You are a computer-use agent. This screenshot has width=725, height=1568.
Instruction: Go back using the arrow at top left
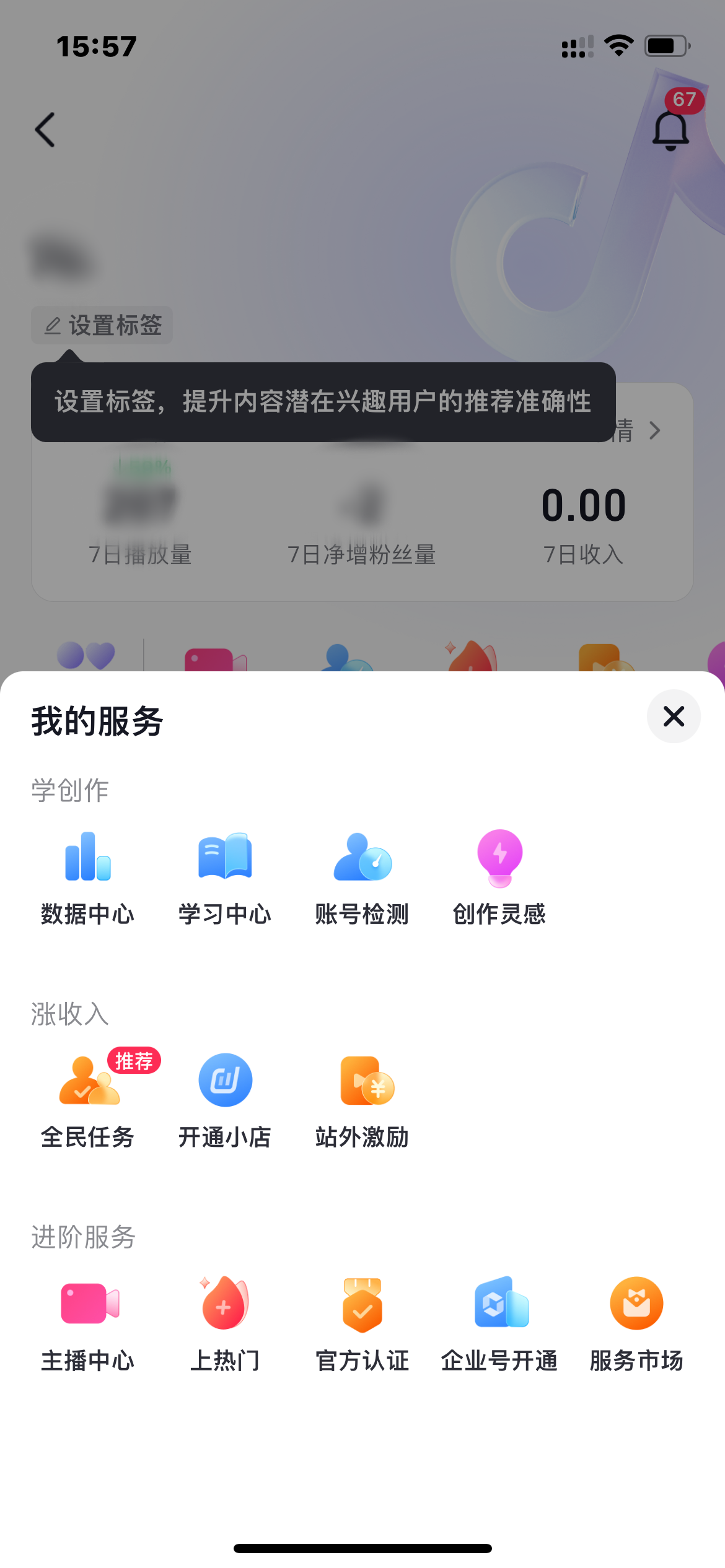(43, 129)
